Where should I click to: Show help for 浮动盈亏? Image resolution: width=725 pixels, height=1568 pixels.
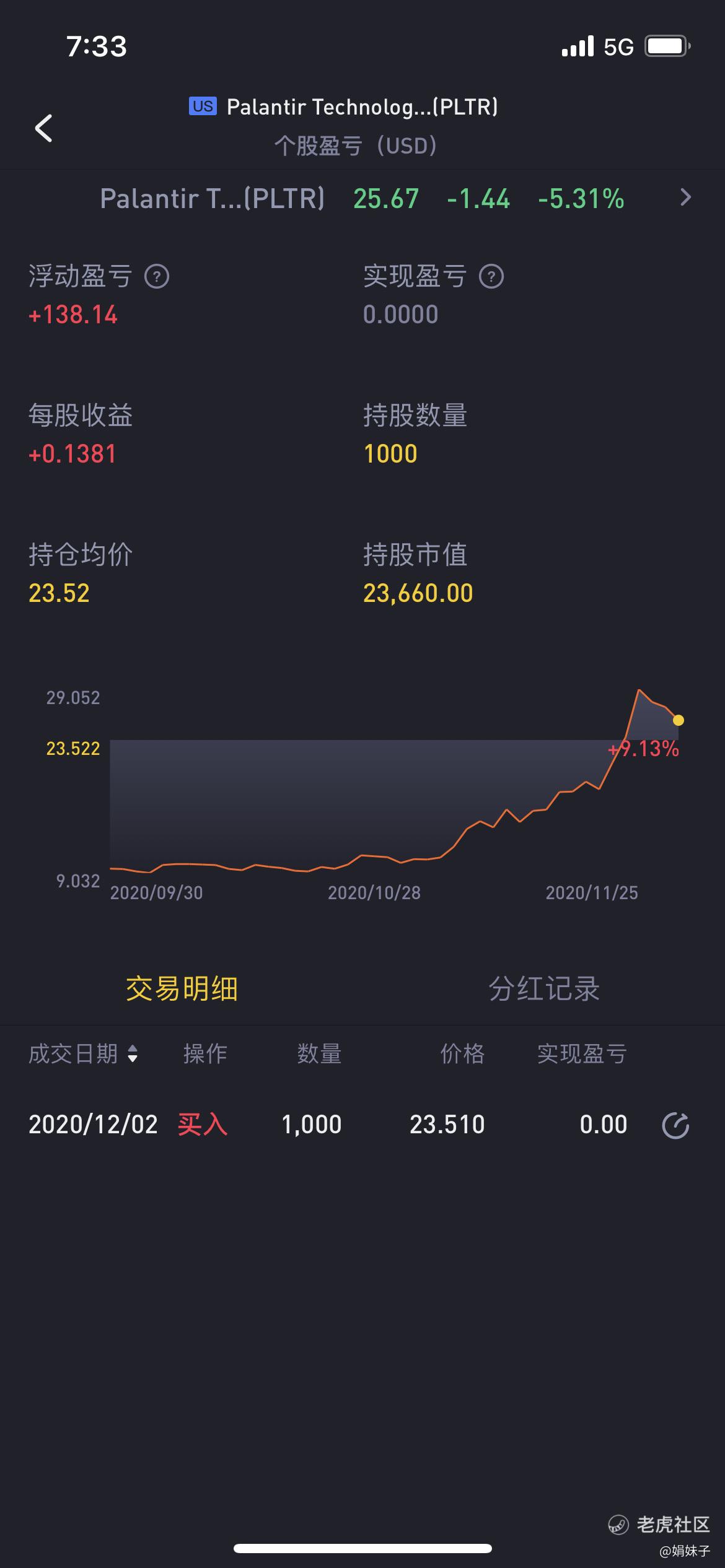tap(157, 276)
